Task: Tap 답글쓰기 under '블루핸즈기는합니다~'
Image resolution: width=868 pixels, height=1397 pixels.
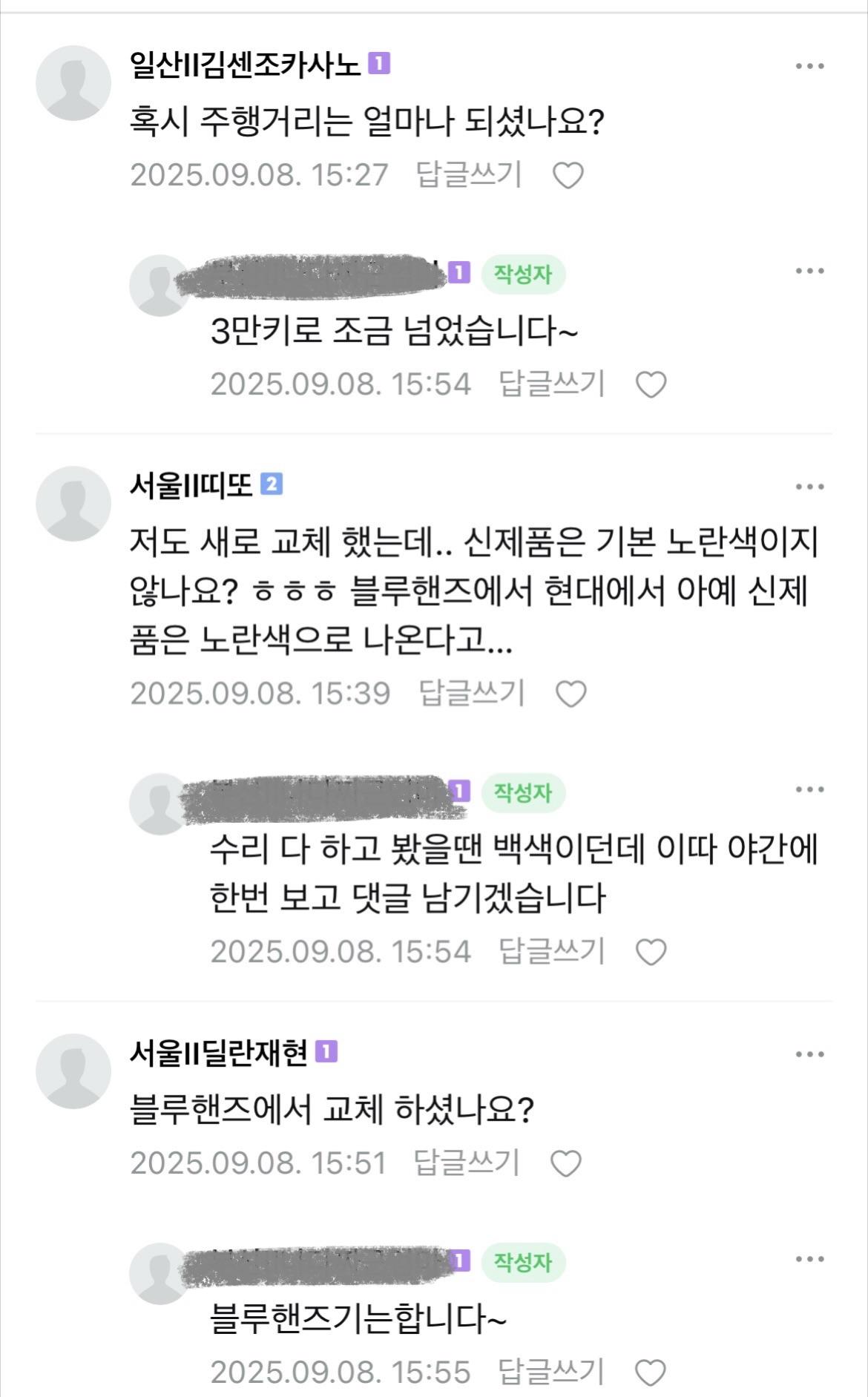Action: 552,1373
